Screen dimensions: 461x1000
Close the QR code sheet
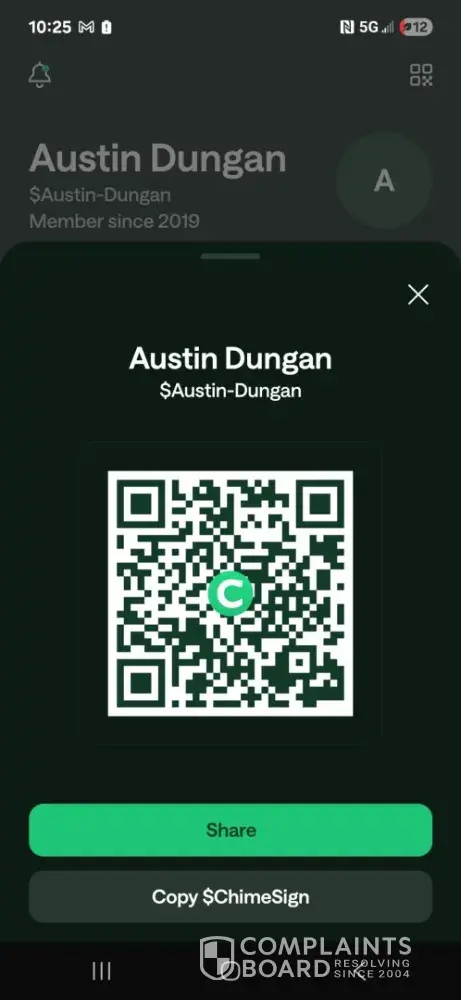418,295
